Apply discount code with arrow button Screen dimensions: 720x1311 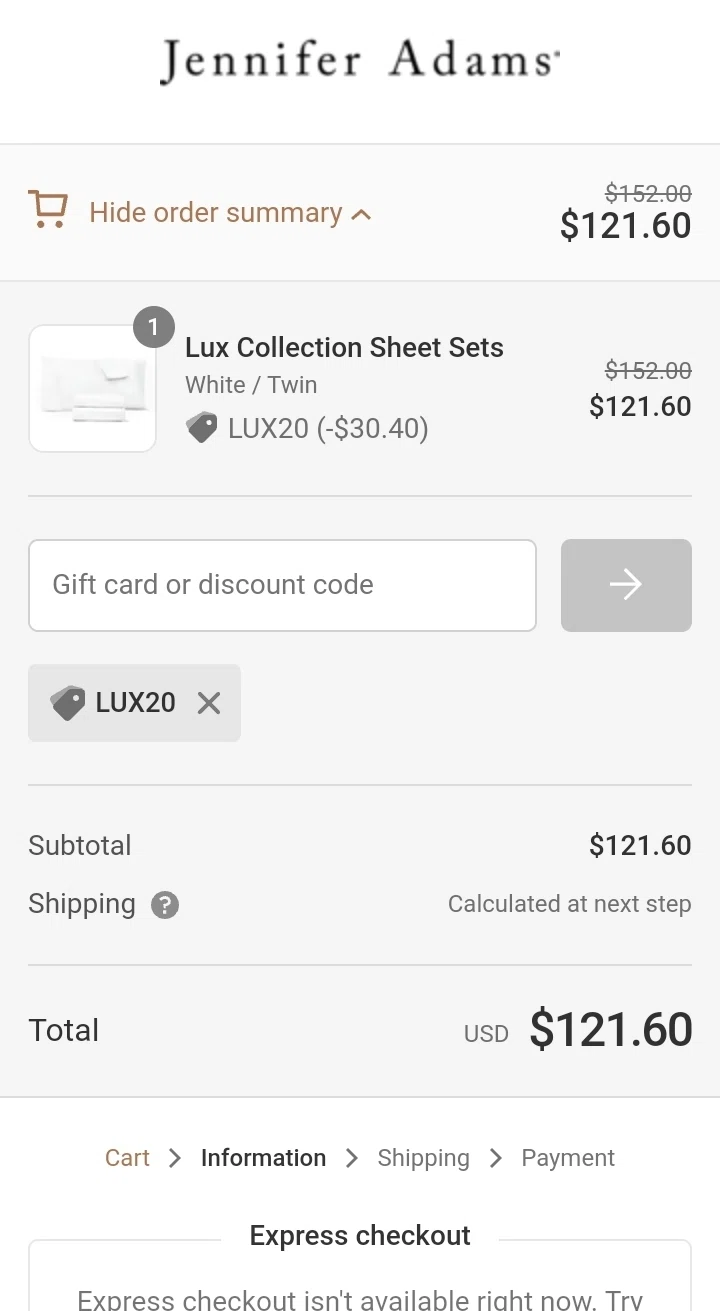[x=626, y=585]
